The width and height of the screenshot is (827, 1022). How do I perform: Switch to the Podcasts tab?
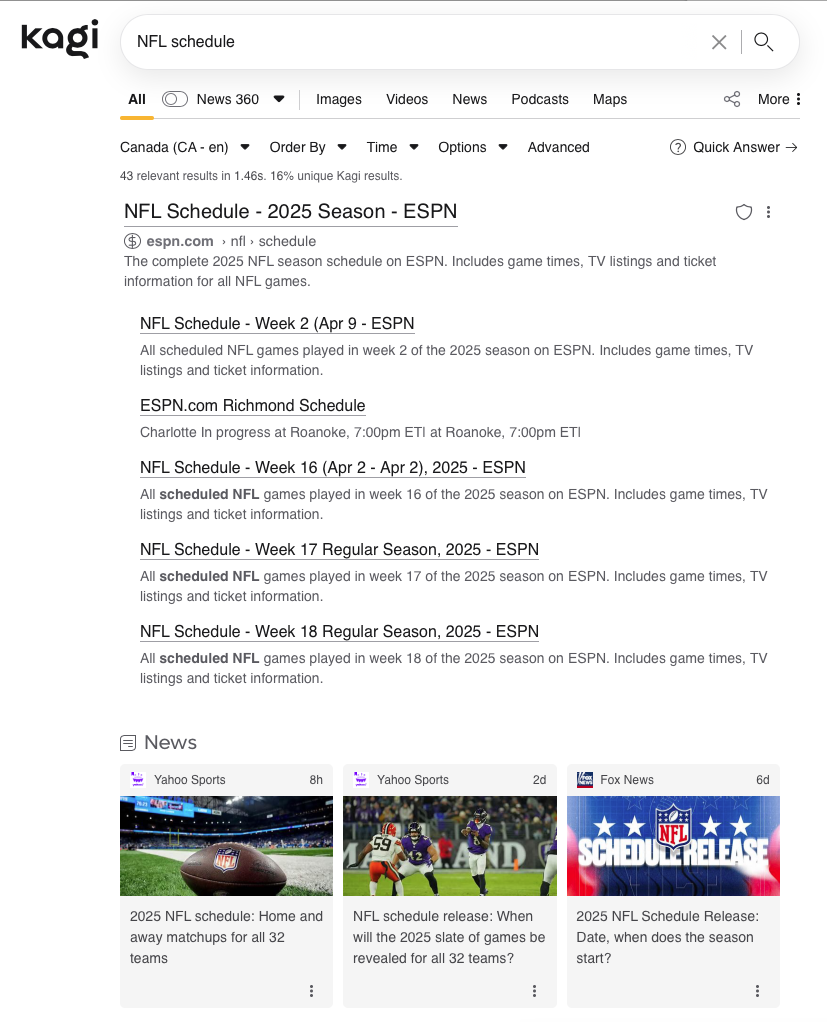[540, 99]
